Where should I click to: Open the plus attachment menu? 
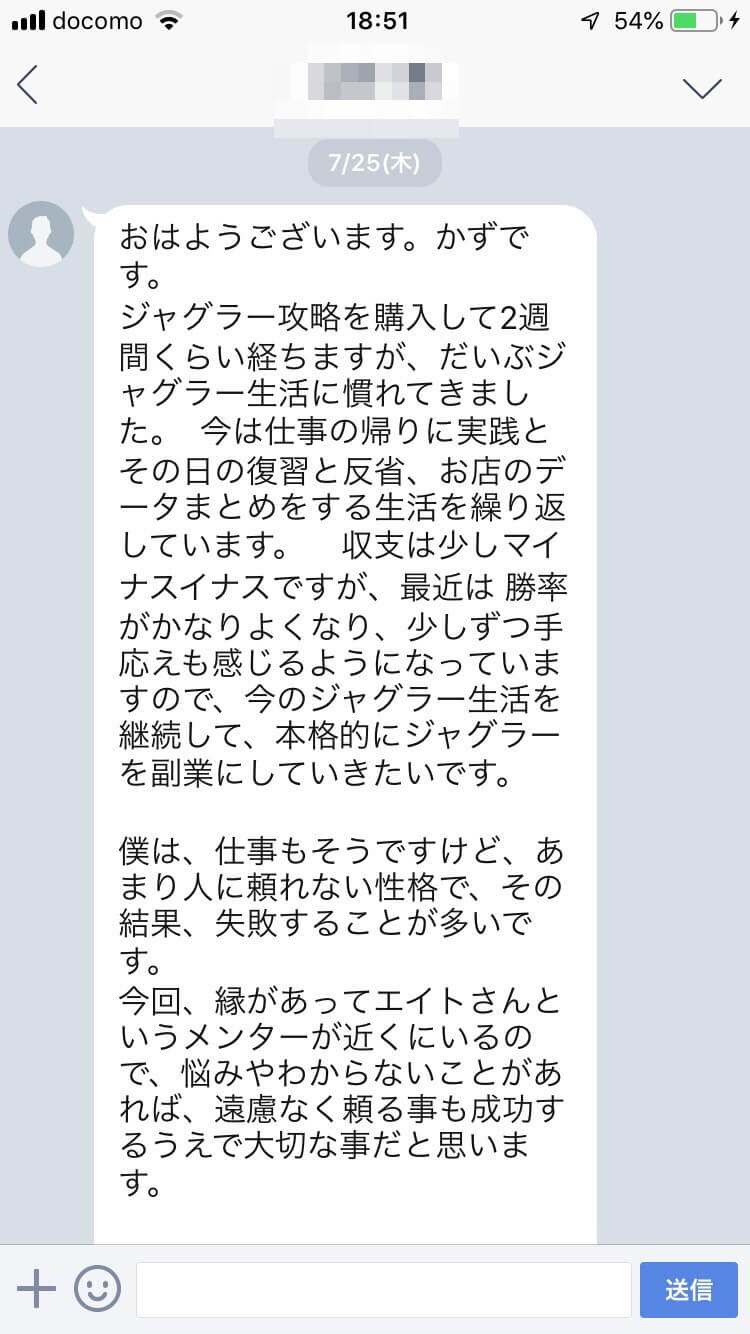[36, 1289]
